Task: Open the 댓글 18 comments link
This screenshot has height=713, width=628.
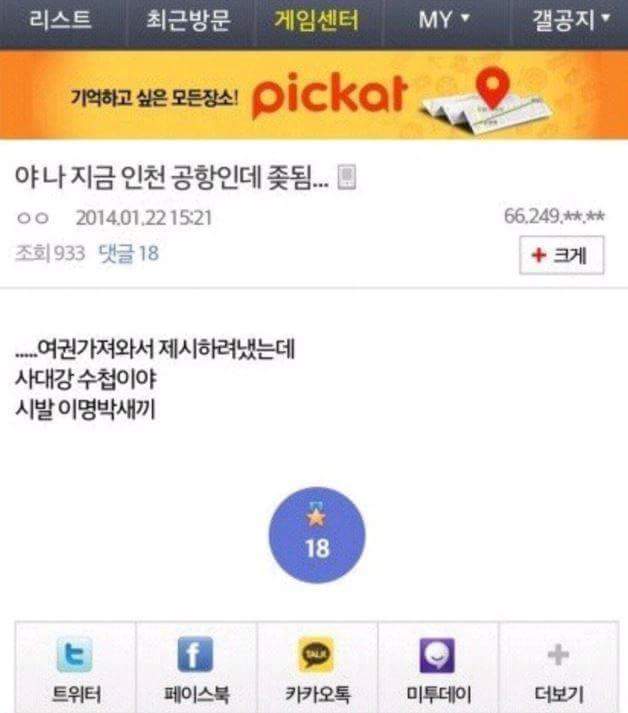Action: [129, 254]
